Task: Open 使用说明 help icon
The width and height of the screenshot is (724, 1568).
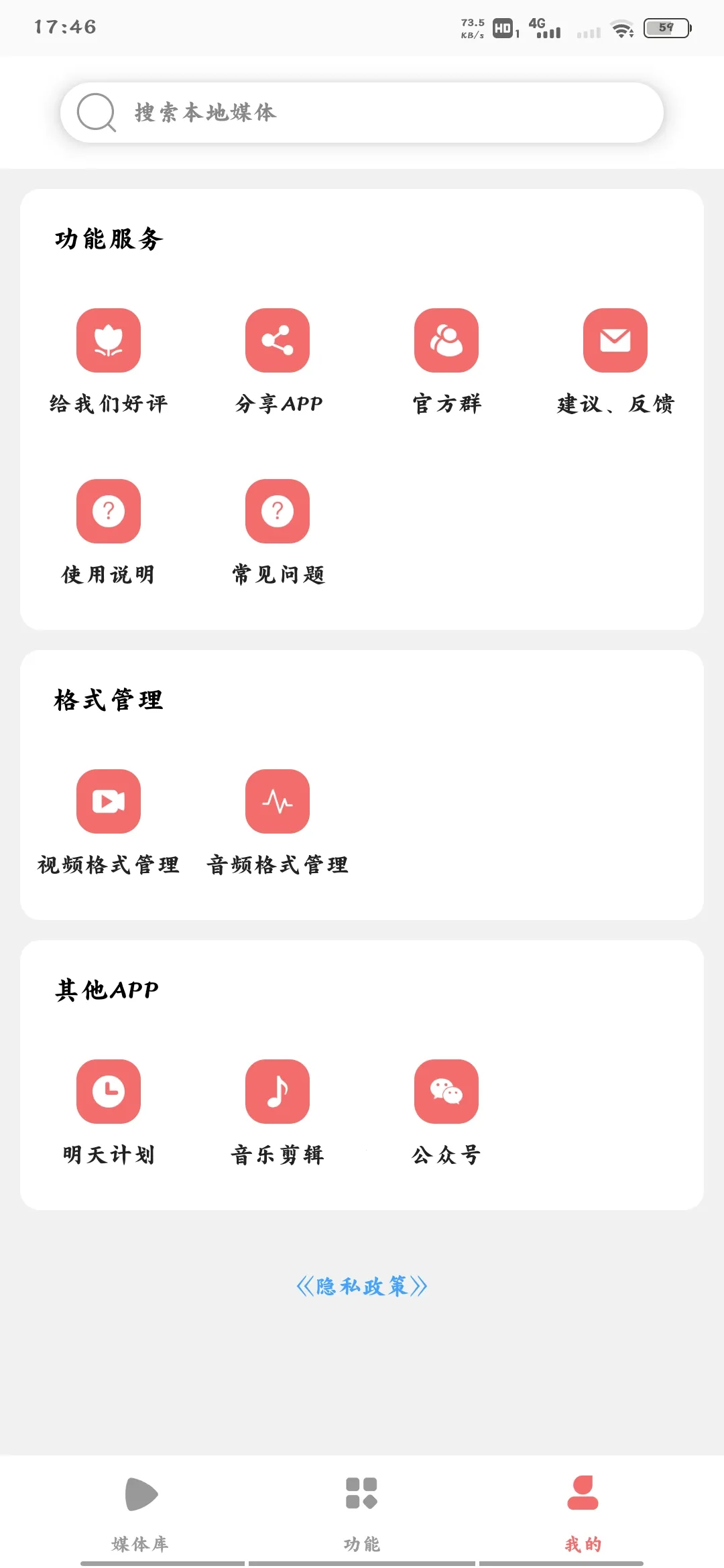Action: 109,511
